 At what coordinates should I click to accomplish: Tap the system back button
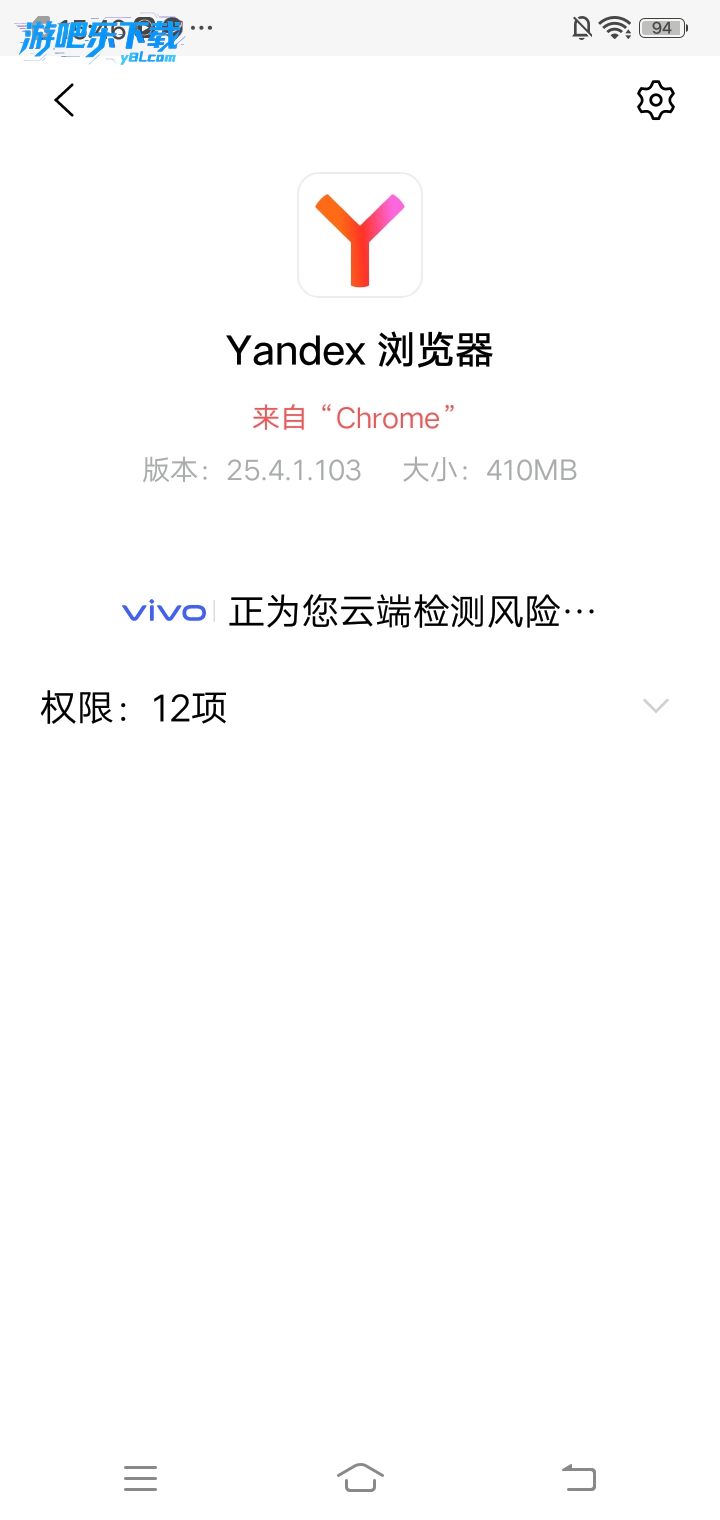coord(578,1477)
